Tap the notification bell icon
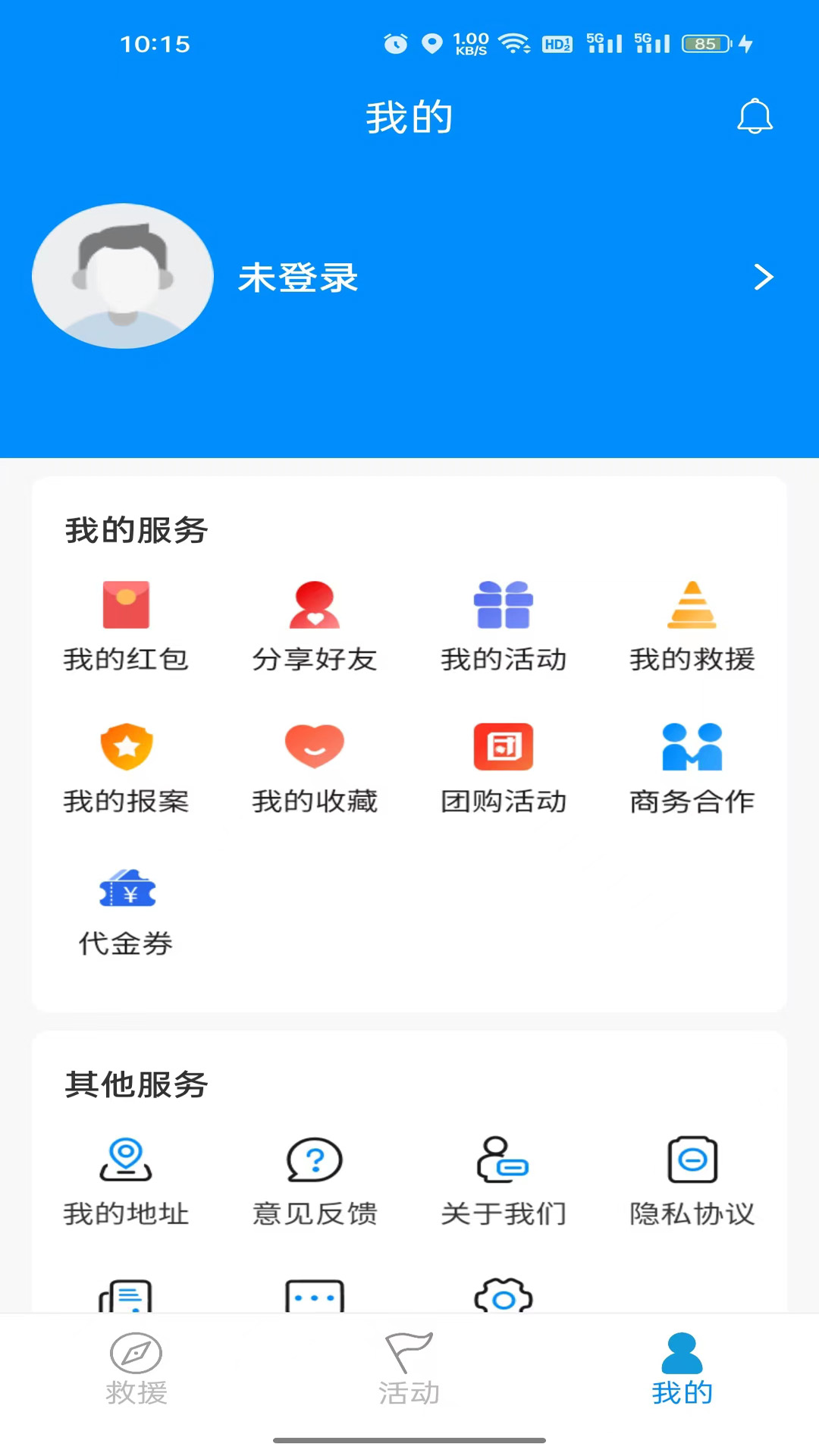This screenshot has width=819, height=1456. coord(755,118)
